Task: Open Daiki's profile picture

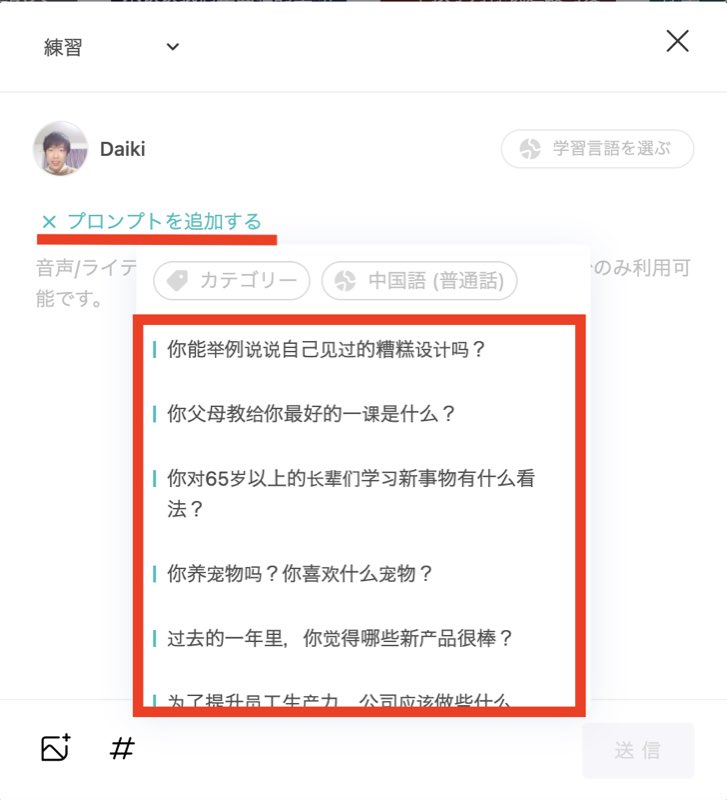Action: (60, 149)
